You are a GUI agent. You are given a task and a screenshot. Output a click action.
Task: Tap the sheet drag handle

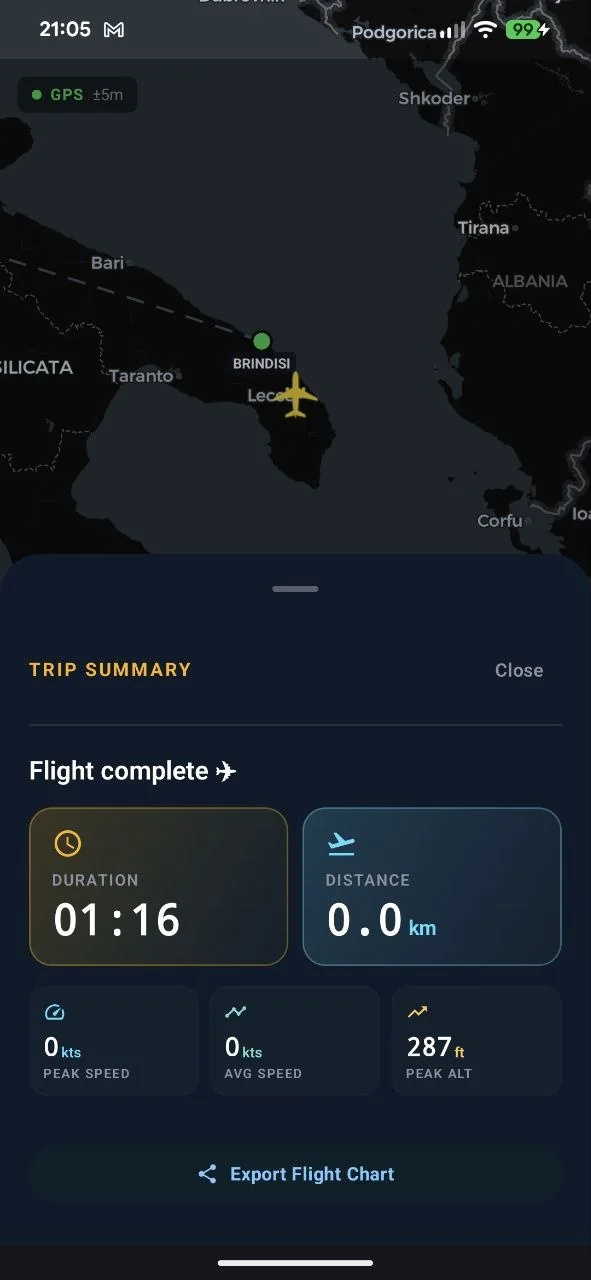pyautogui.click(x=295, y=589)
